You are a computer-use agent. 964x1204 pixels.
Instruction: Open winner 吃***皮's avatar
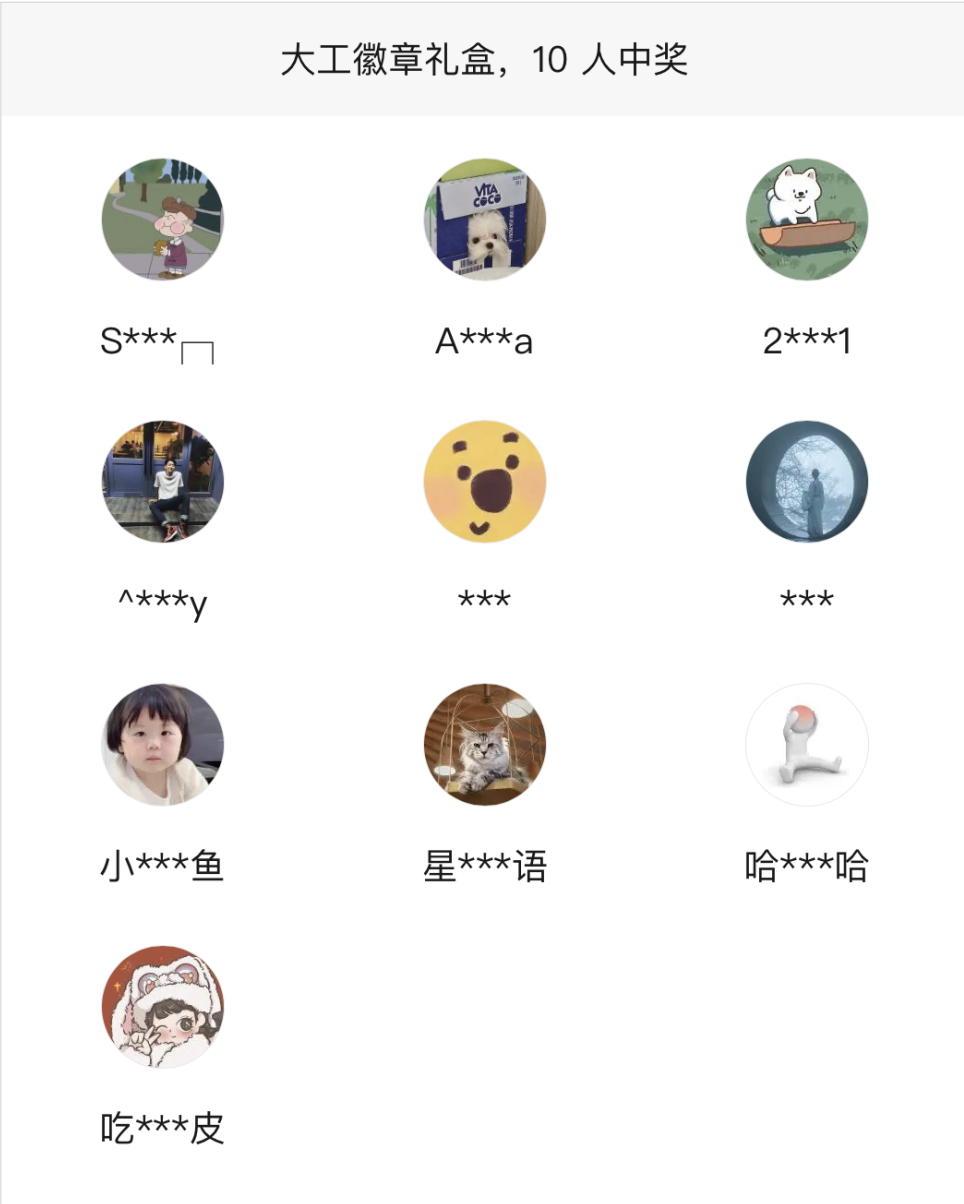click(x=163, y=1006)
